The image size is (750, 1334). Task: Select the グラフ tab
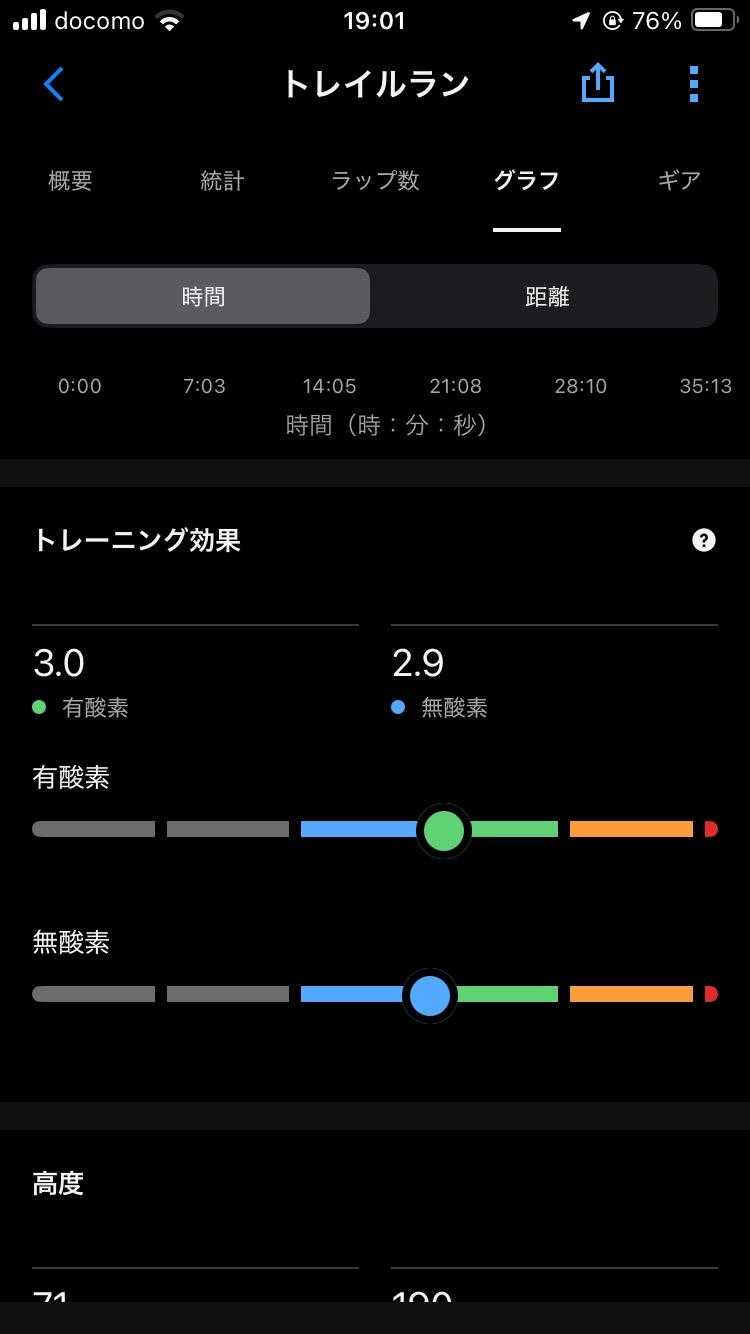coord(526,181)
